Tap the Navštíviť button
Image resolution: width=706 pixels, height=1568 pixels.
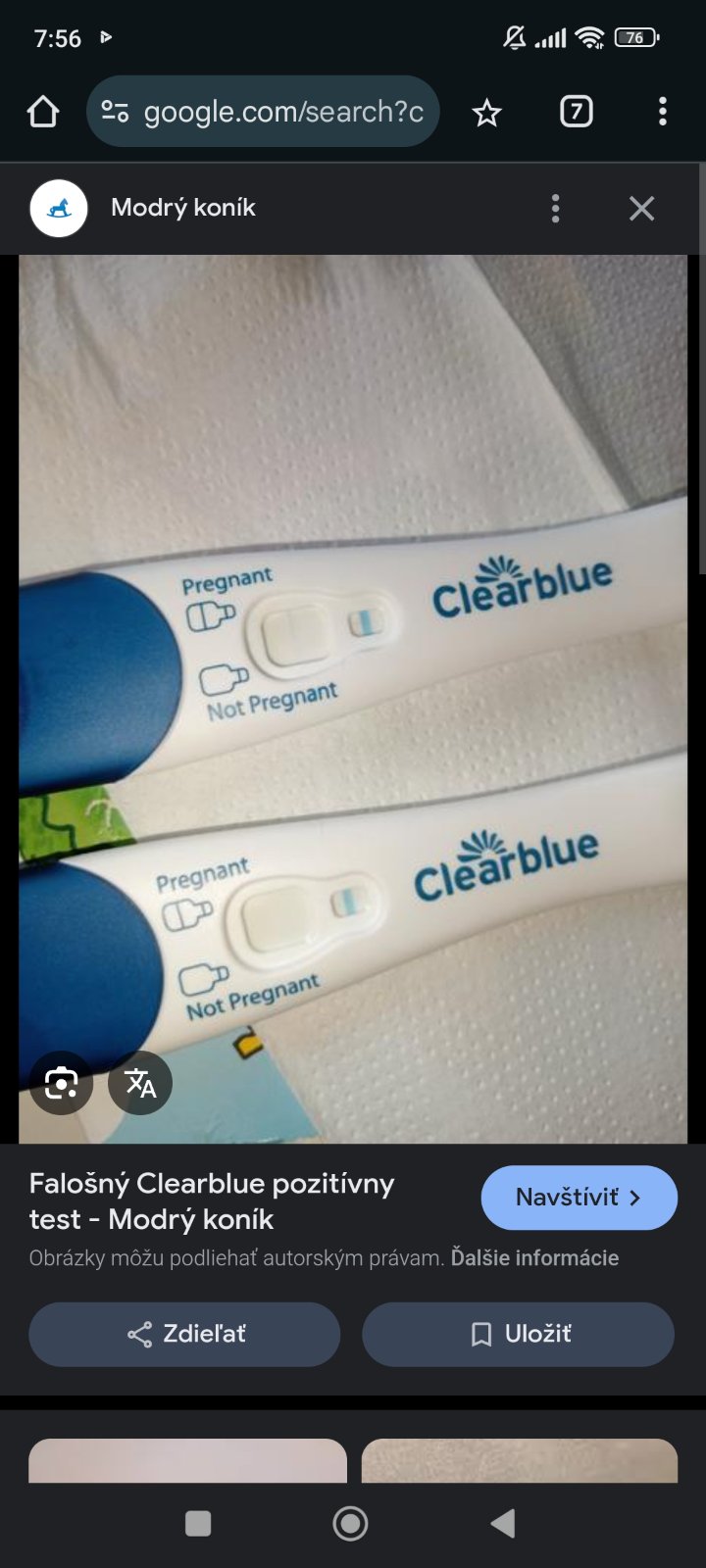579,1197
